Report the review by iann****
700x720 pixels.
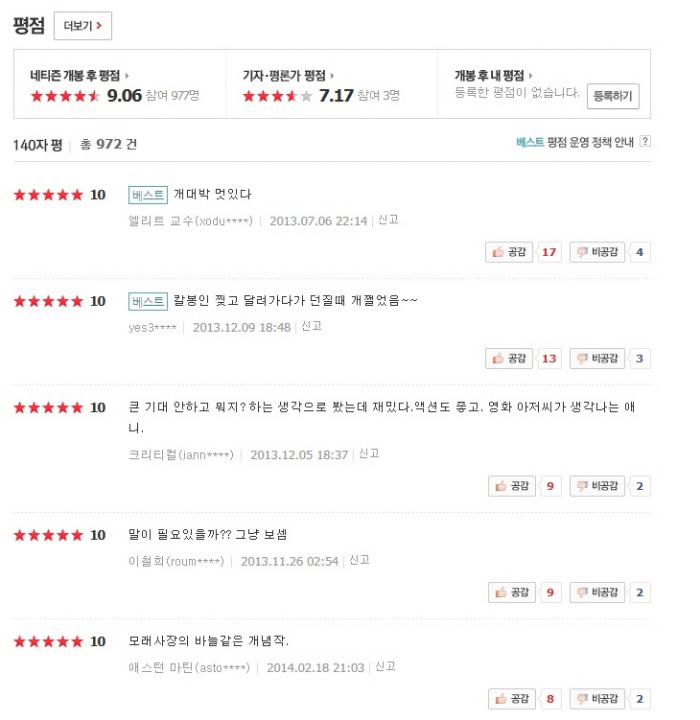368,454
